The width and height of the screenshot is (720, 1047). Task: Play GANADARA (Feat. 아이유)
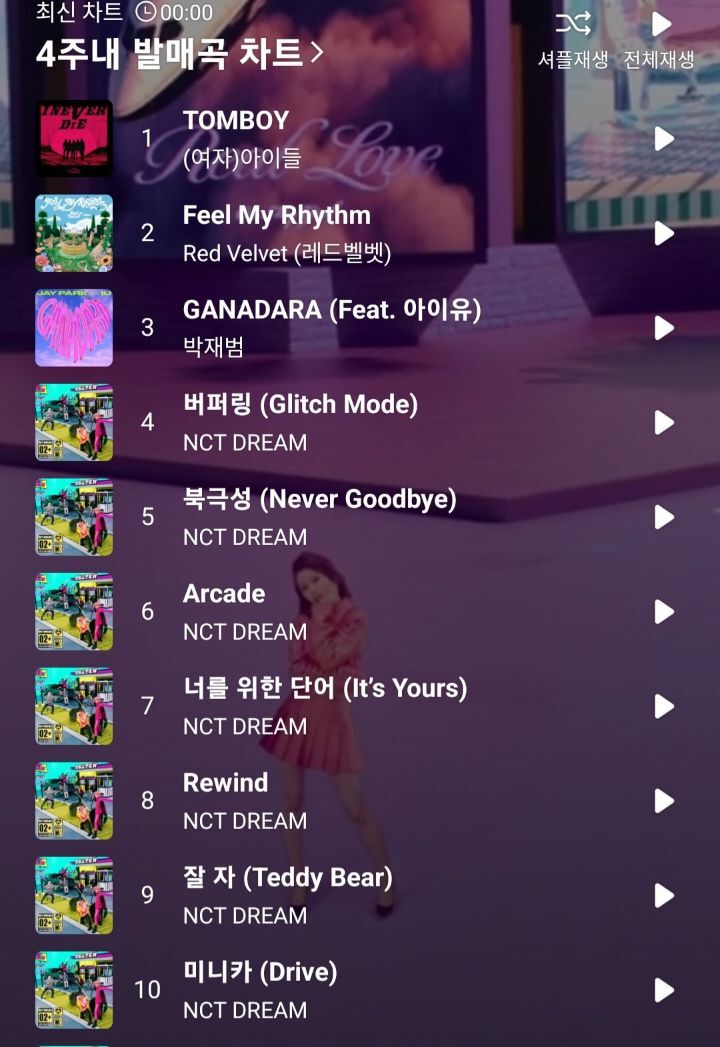click(x=664, y=328)
